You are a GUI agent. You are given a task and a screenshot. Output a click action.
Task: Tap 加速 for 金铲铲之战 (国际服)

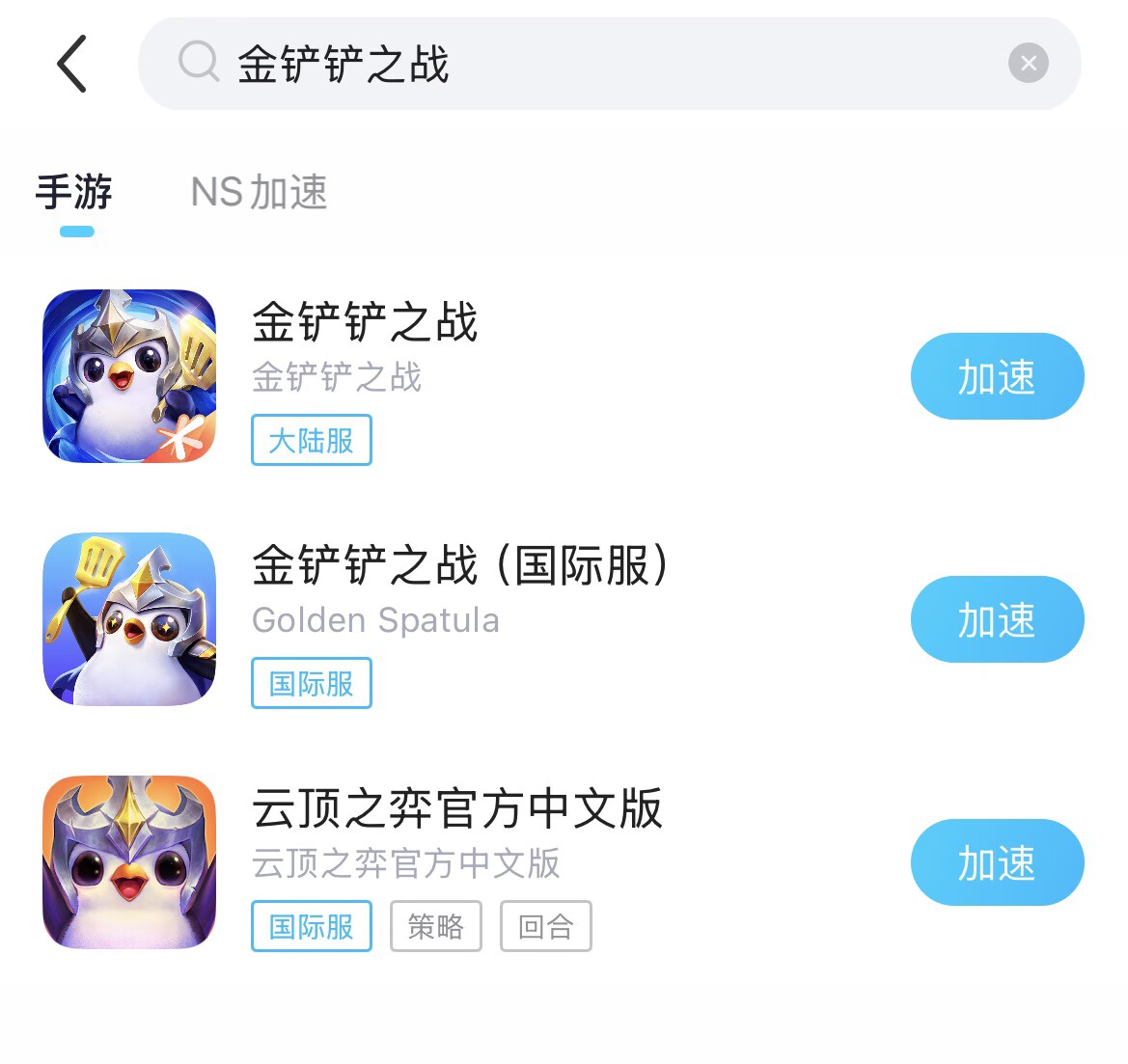click(x=996, y=619)
